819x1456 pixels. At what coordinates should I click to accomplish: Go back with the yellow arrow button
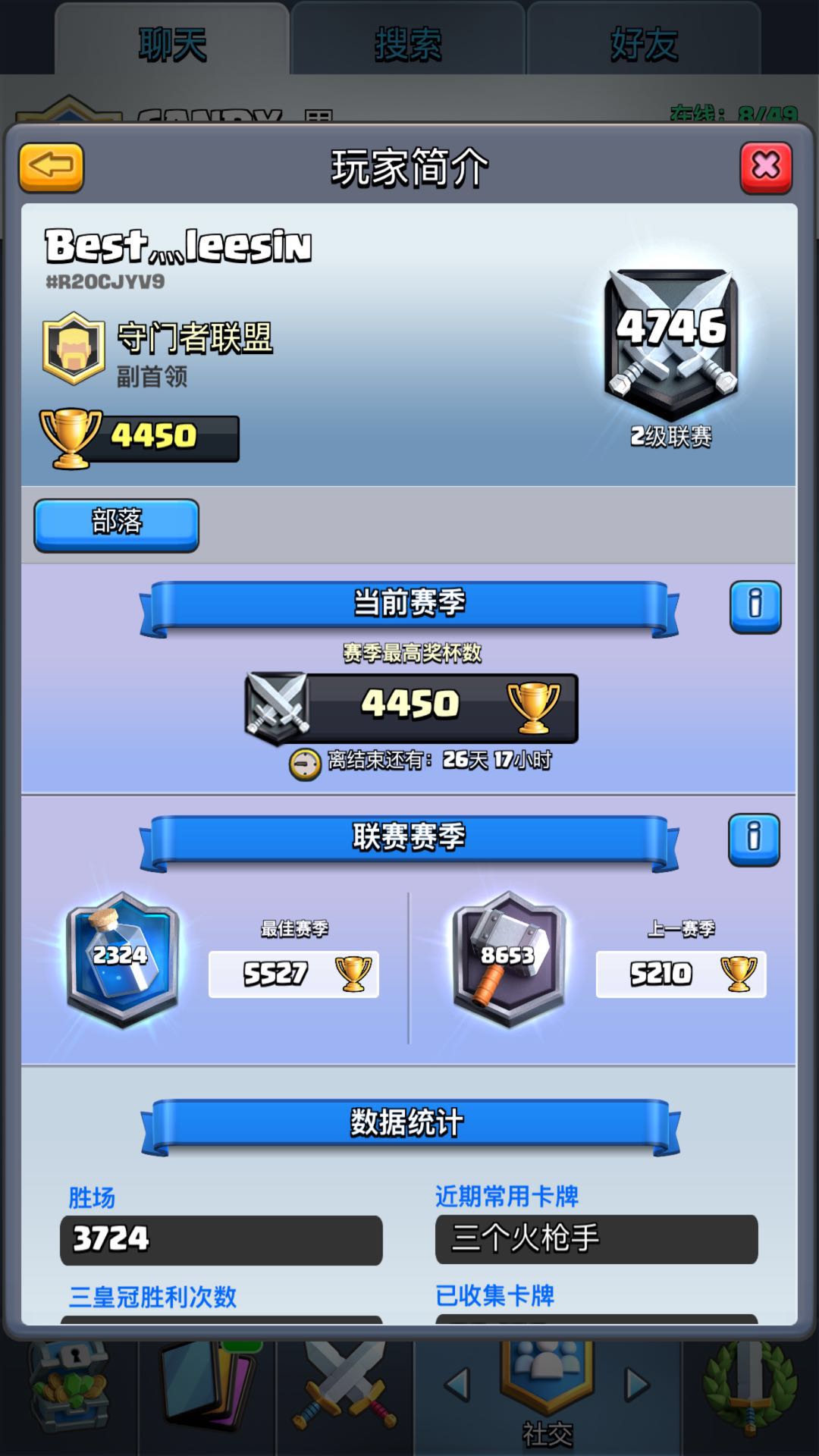pyautogui.click(x=52, y=167)
